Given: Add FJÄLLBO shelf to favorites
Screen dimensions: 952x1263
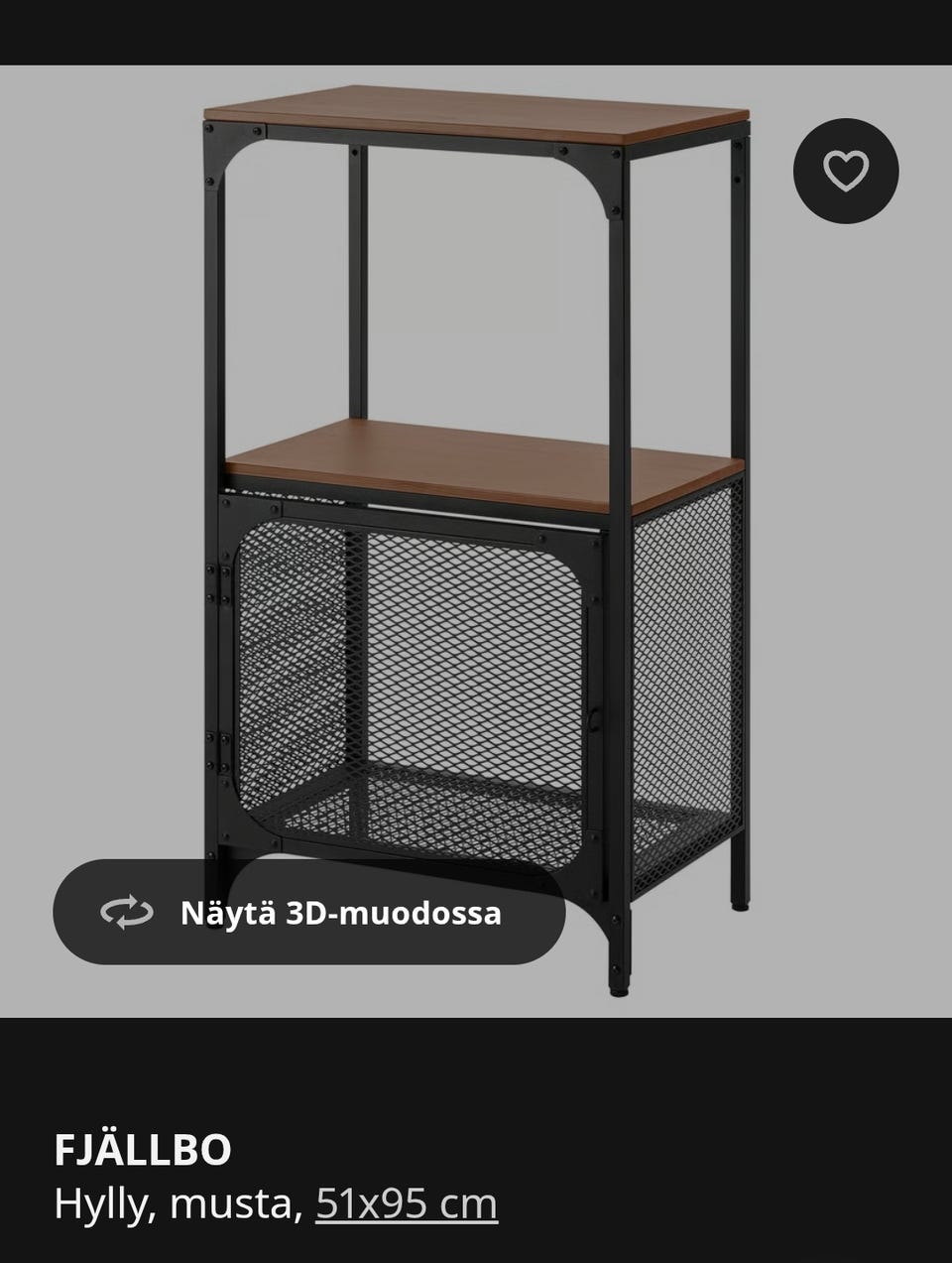Looking at the screenshot, I should 845,171.
